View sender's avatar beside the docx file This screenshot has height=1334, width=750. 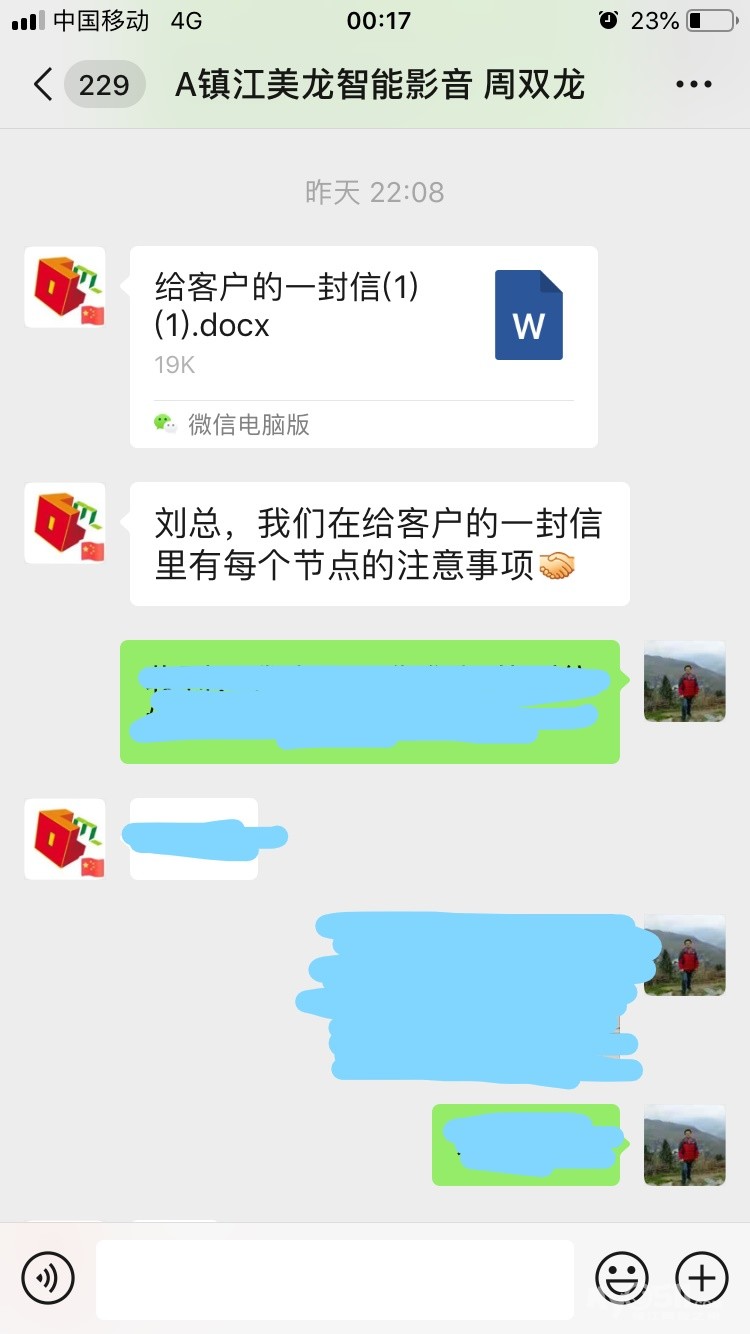[65, 287]
